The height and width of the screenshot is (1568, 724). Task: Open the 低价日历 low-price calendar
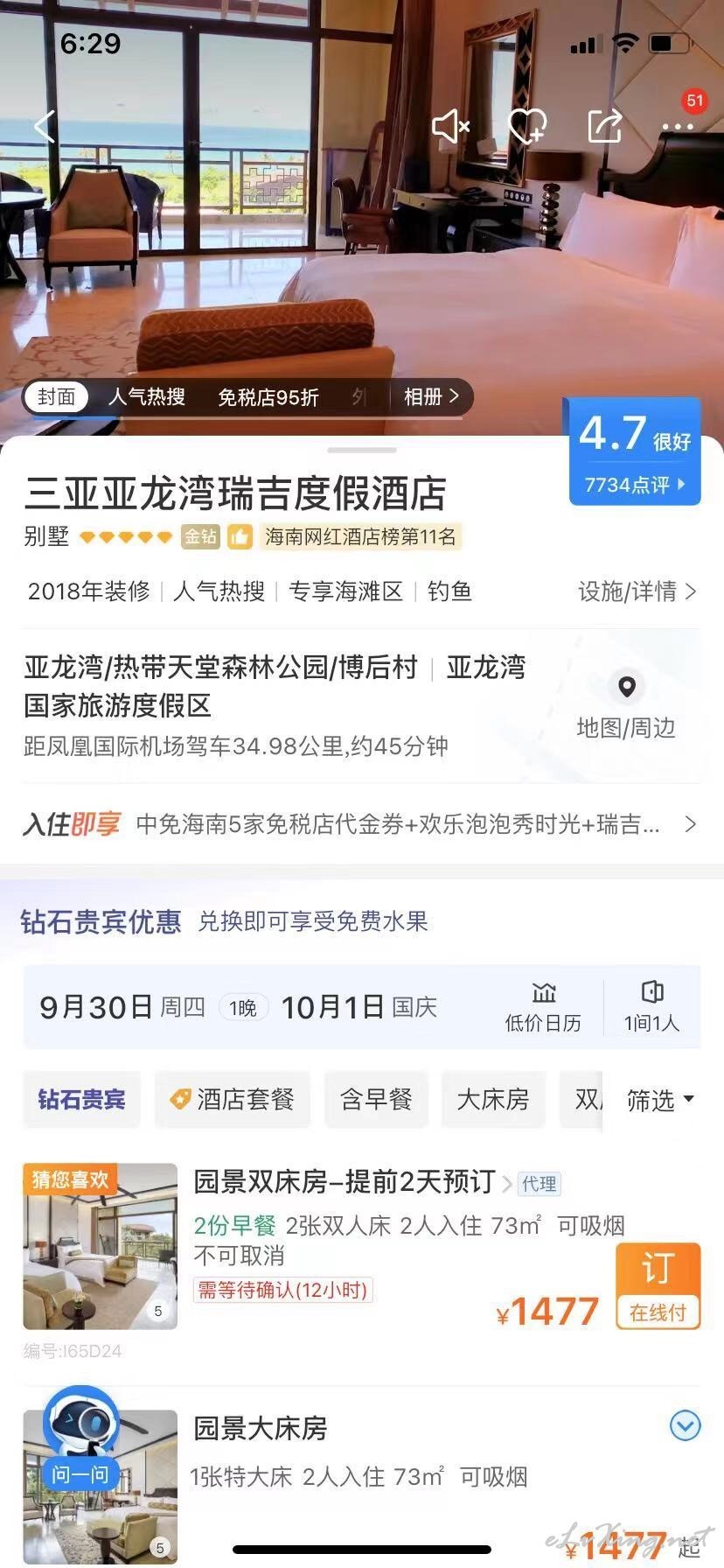pyautogui.click(x=543, y=1007)
